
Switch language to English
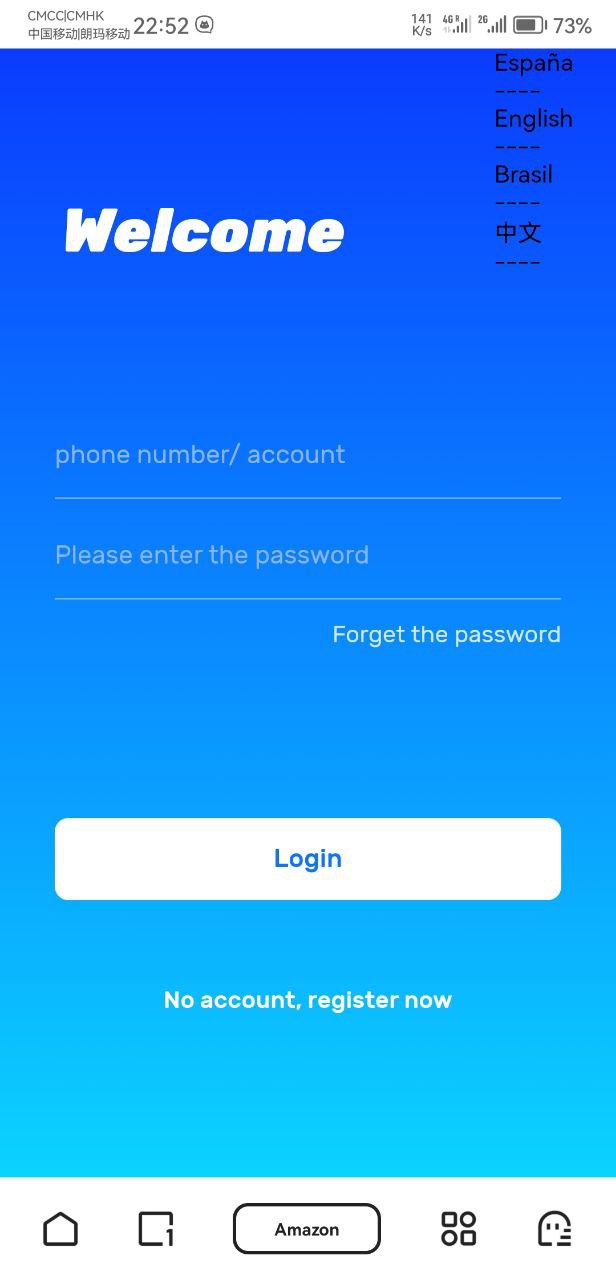pos(533,119)
